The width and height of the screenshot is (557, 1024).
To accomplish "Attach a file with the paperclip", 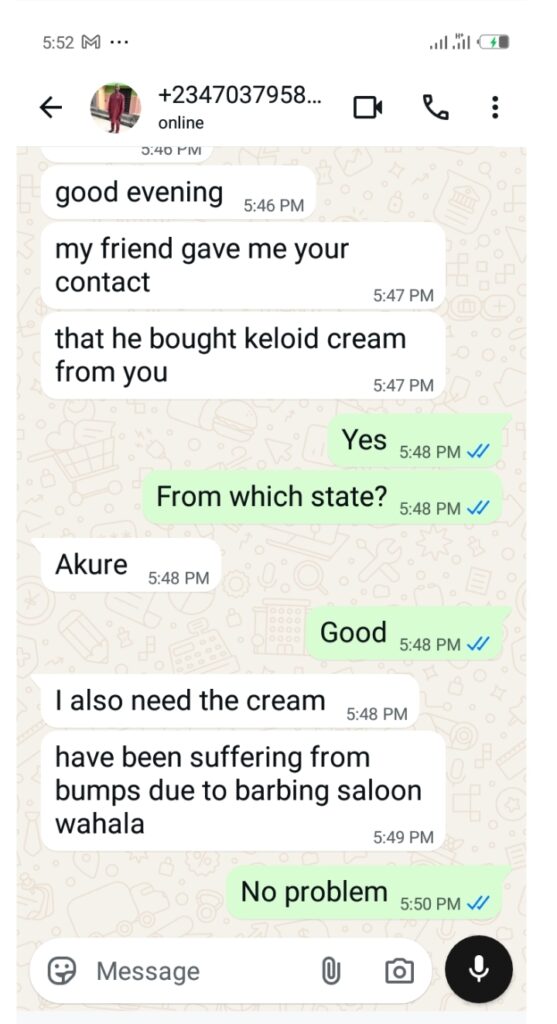I will tap(332, 971).
